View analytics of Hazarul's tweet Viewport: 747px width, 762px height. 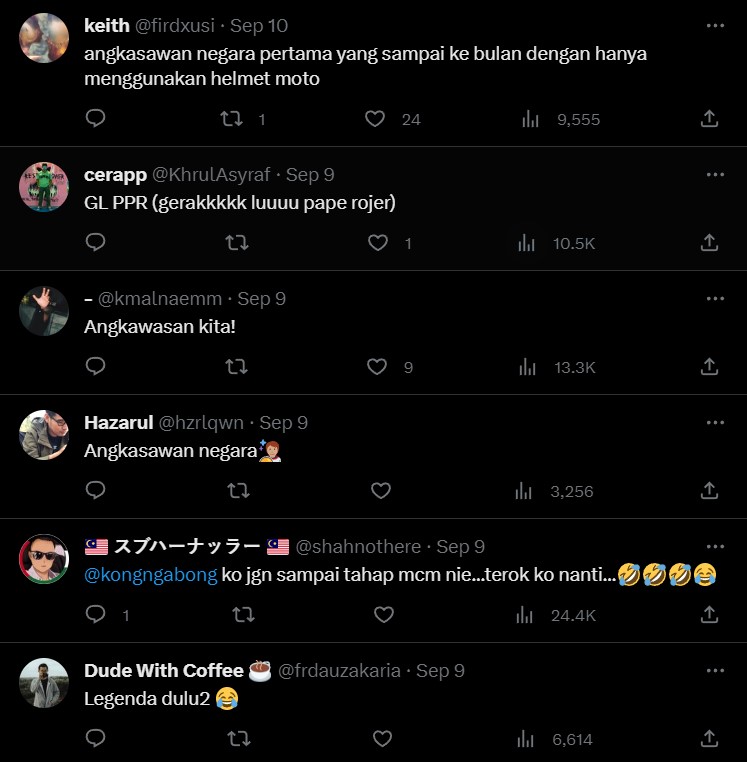pyautogui.click(x=524, y=491)
